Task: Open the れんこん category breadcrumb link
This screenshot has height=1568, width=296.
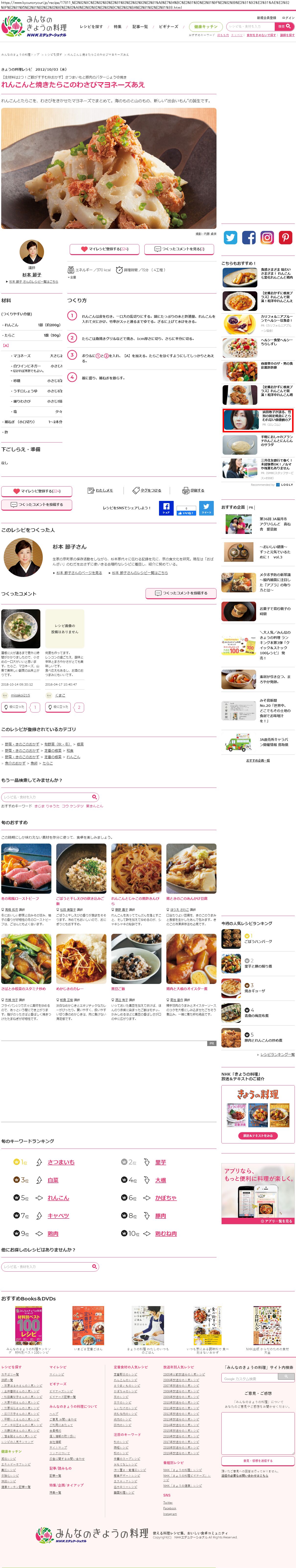Action: (x=73, y=757)
